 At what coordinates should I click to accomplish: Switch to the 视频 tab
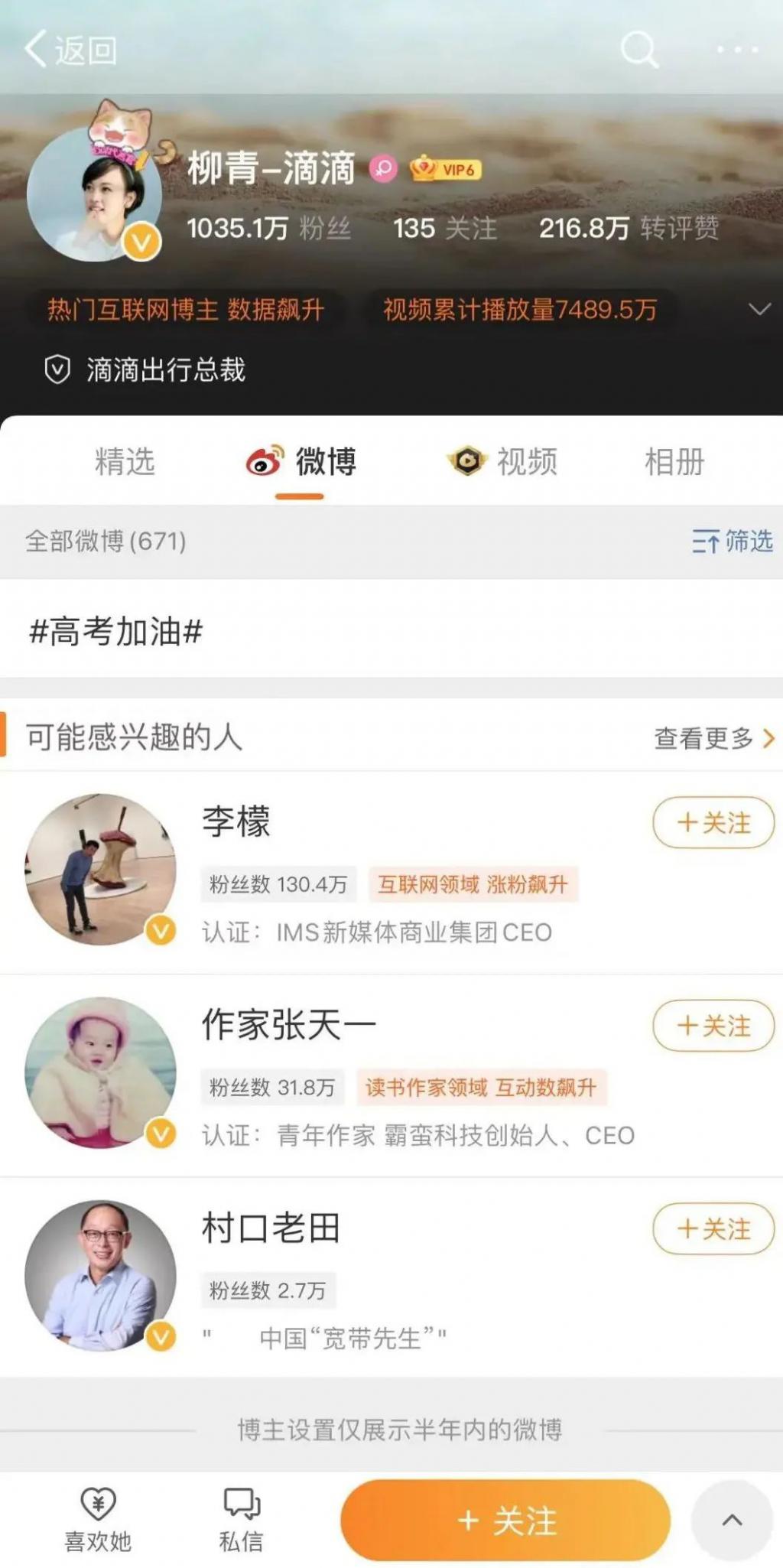pyautogui.click(x=502, y=462)
